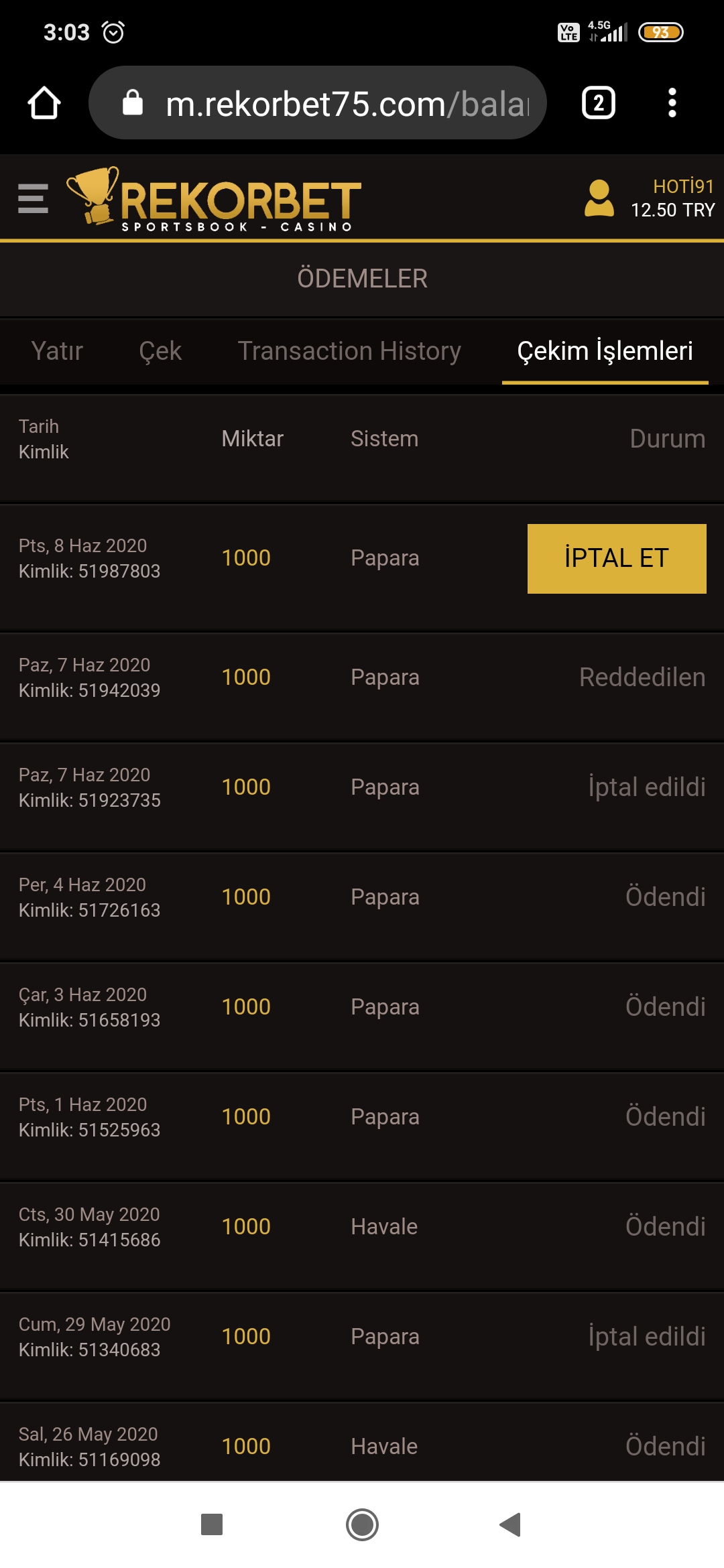724x1568 pixels.
Task: Tap İPTAL ET to cancel withdrawal 51987803
Action: pyautogui.click(x=617, y=558)
